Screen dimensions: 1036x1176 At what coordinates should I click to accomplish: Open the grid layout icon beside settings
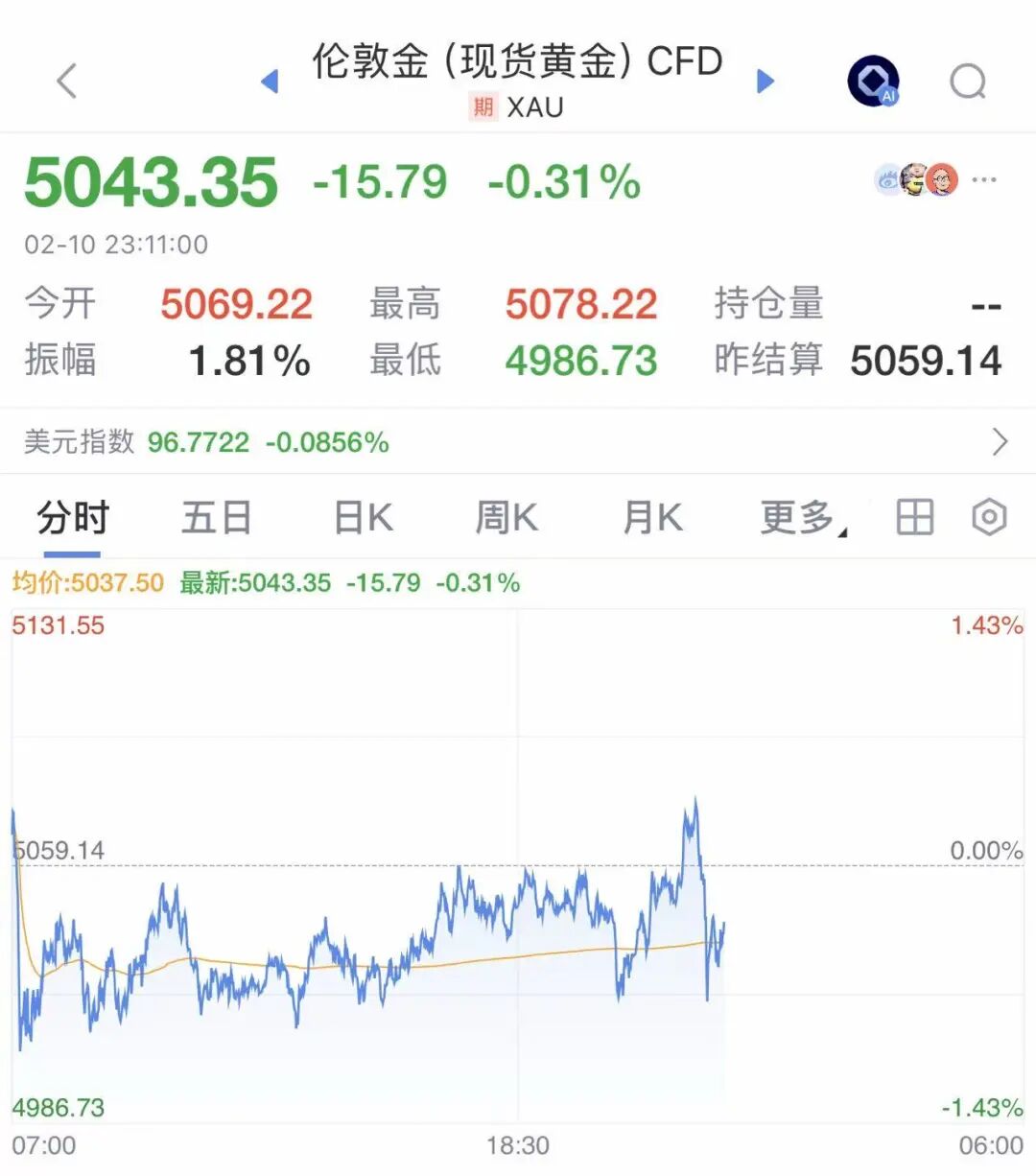tap(913, 517)
